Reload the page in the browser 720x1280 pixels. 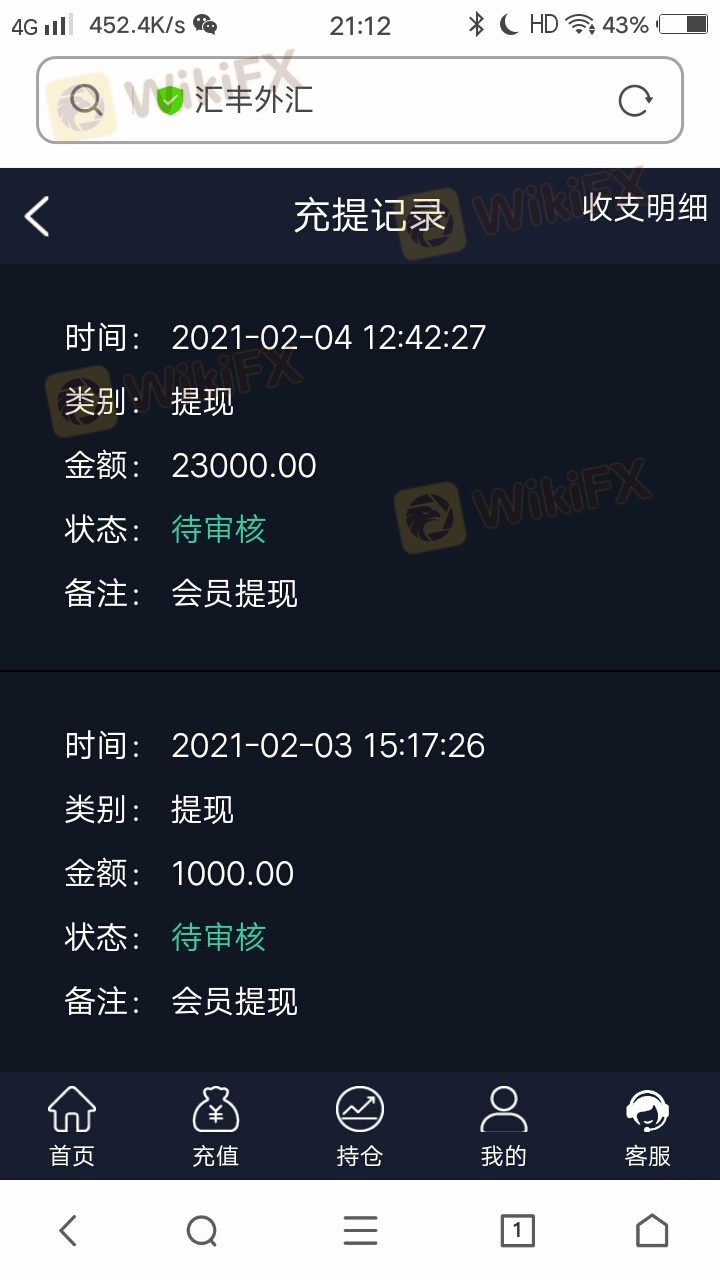tap(635, 100)
